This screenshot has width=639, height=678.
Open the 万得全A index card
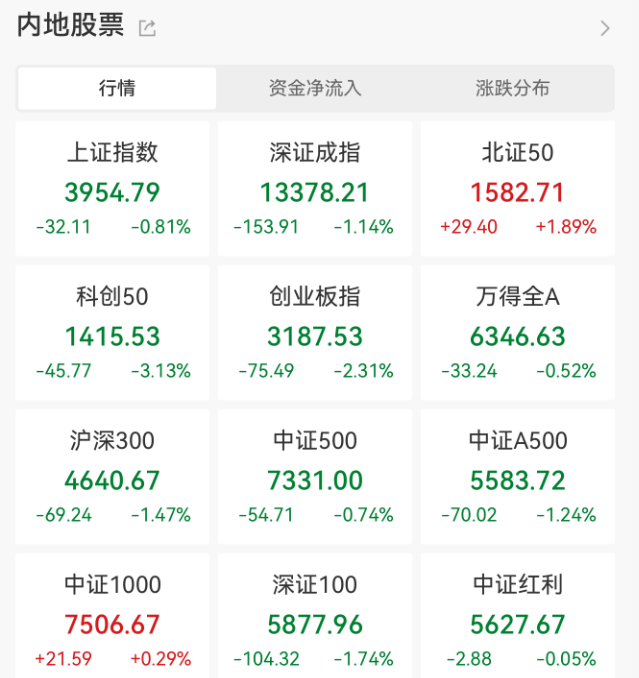[517, 333]
